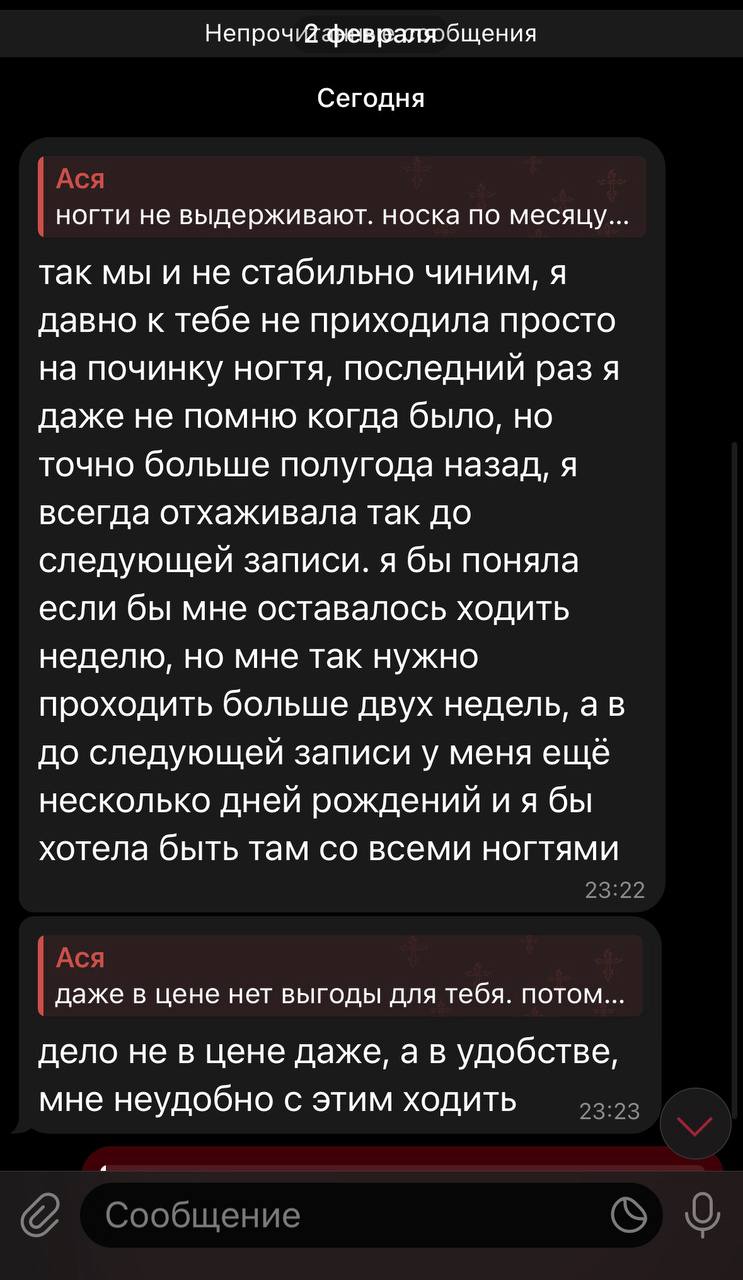Tap the microphone voice message icon
The width and height of the screenshot is (743, 1280).
point(702,1216)
